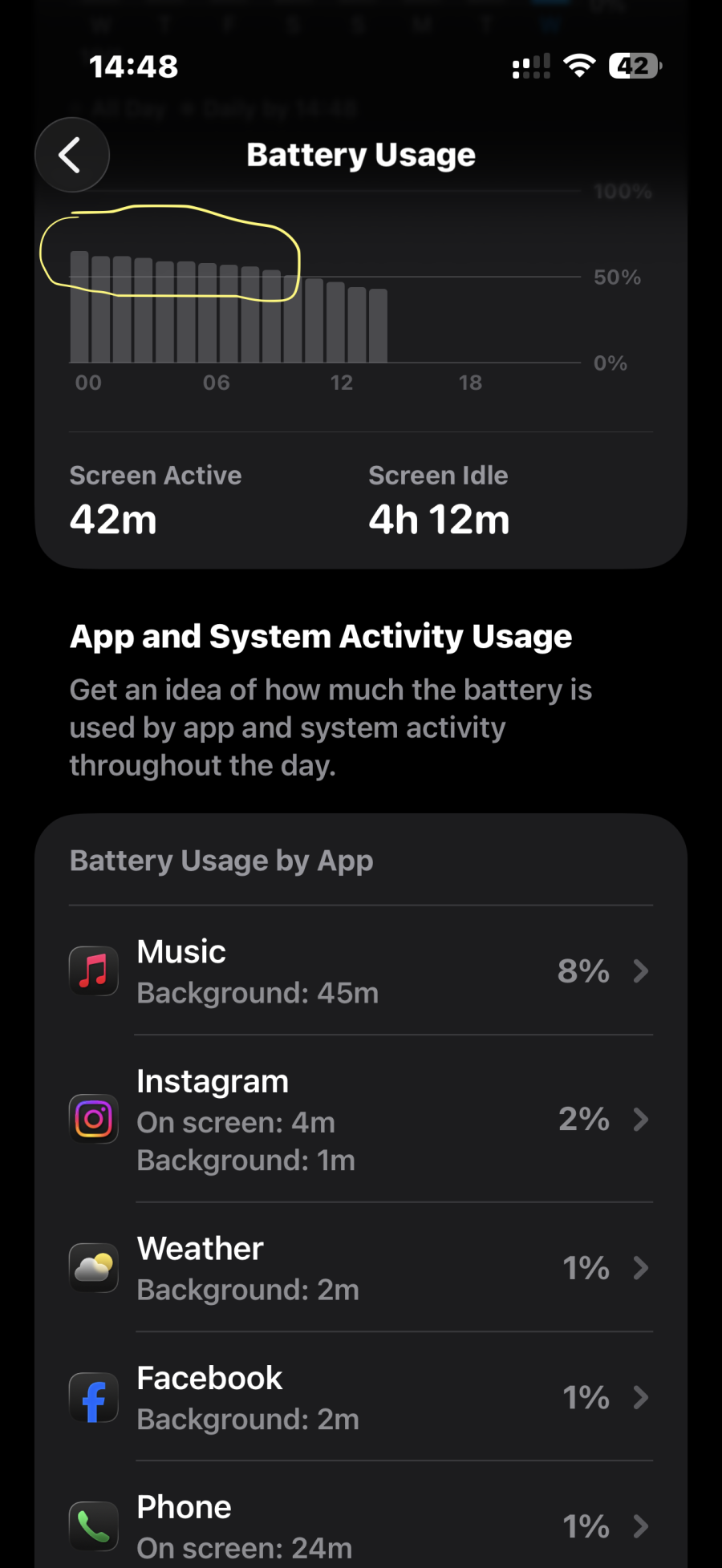Tap the green Phone app icon

(x=94, y=1526)
